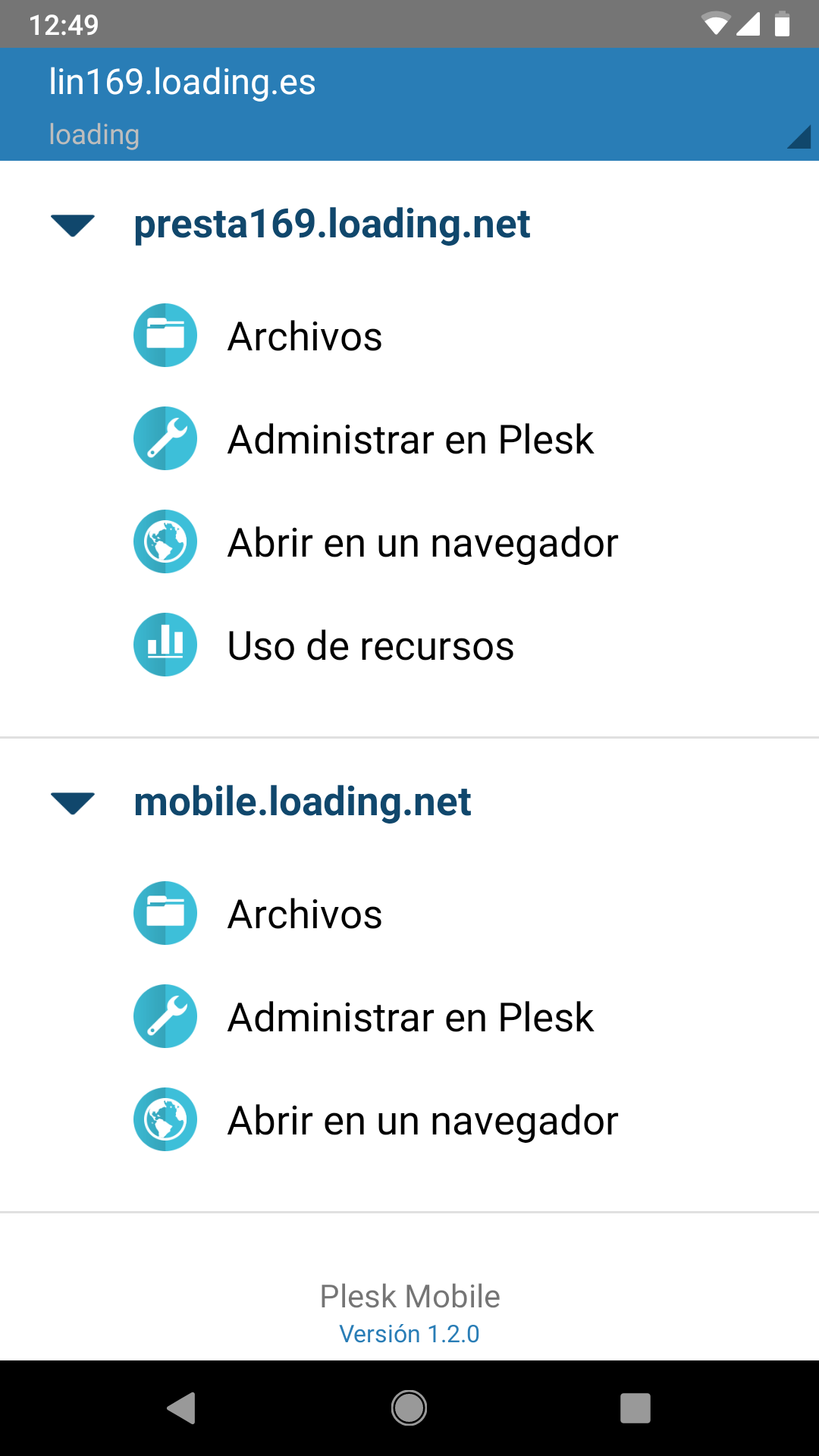Collapse the mobile.loading.net section
The image size is (819, 1456).
73,803
